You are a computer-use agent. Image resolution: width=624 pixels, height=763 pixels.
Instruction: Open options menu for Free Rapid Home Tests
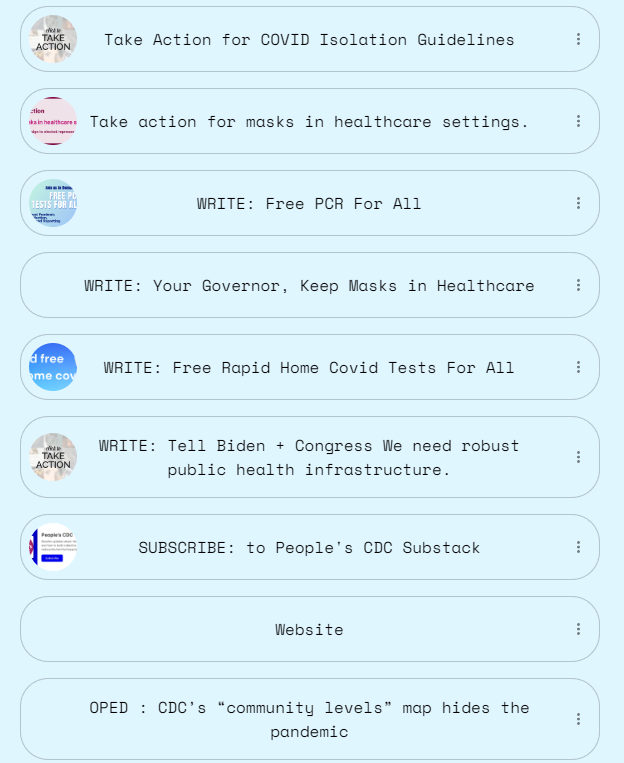point(578,367)
